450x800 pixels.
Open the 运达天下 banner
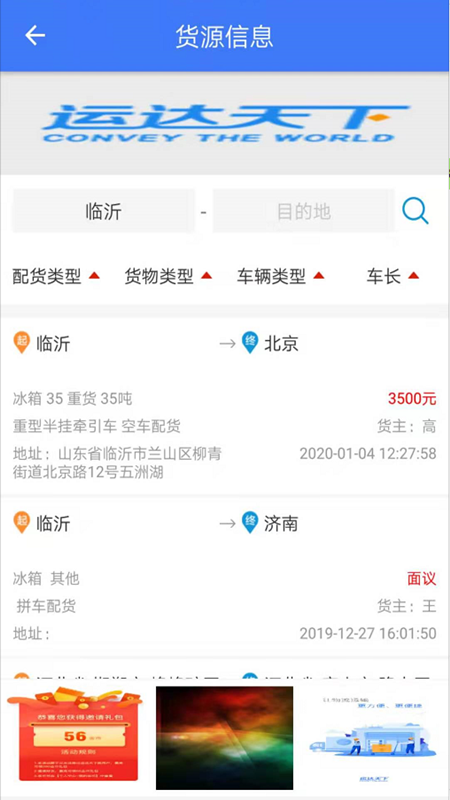pos(225,123)
